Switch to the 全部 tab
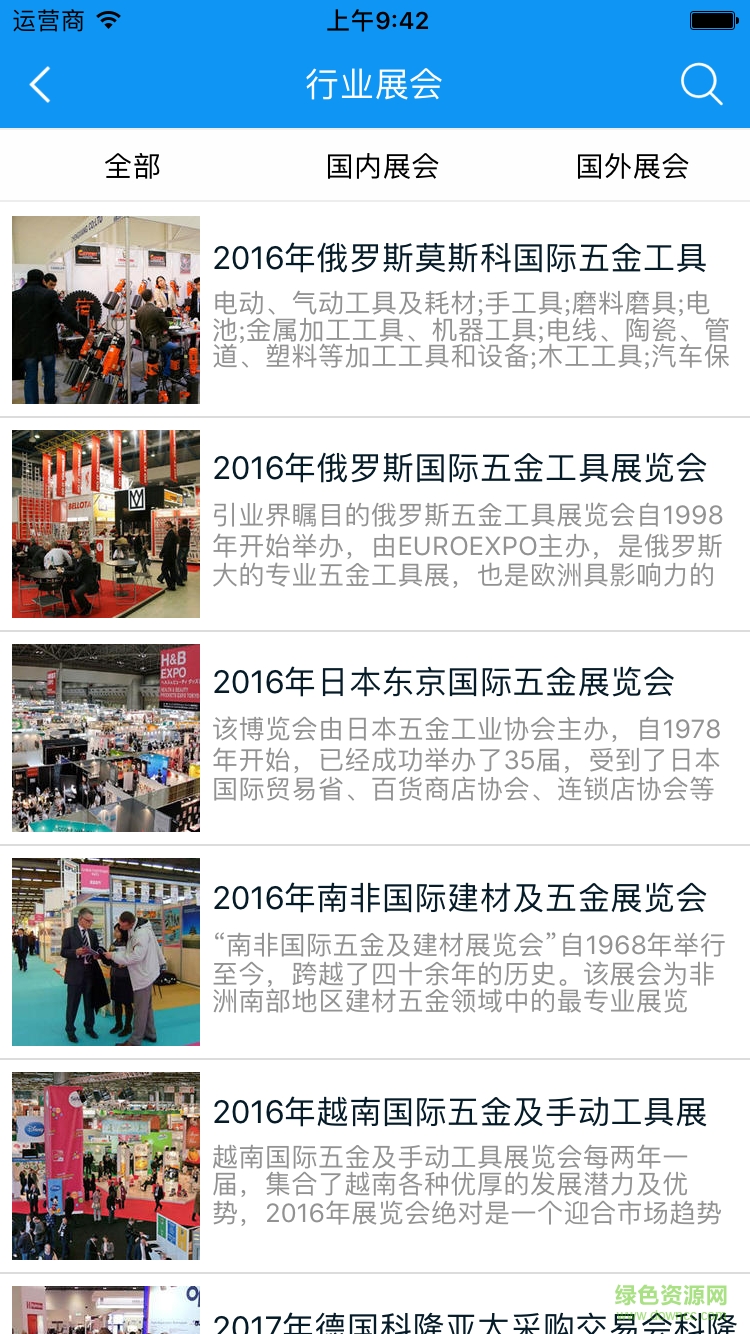This screenshot has width=750, height=1334. [x=132, y=166]
